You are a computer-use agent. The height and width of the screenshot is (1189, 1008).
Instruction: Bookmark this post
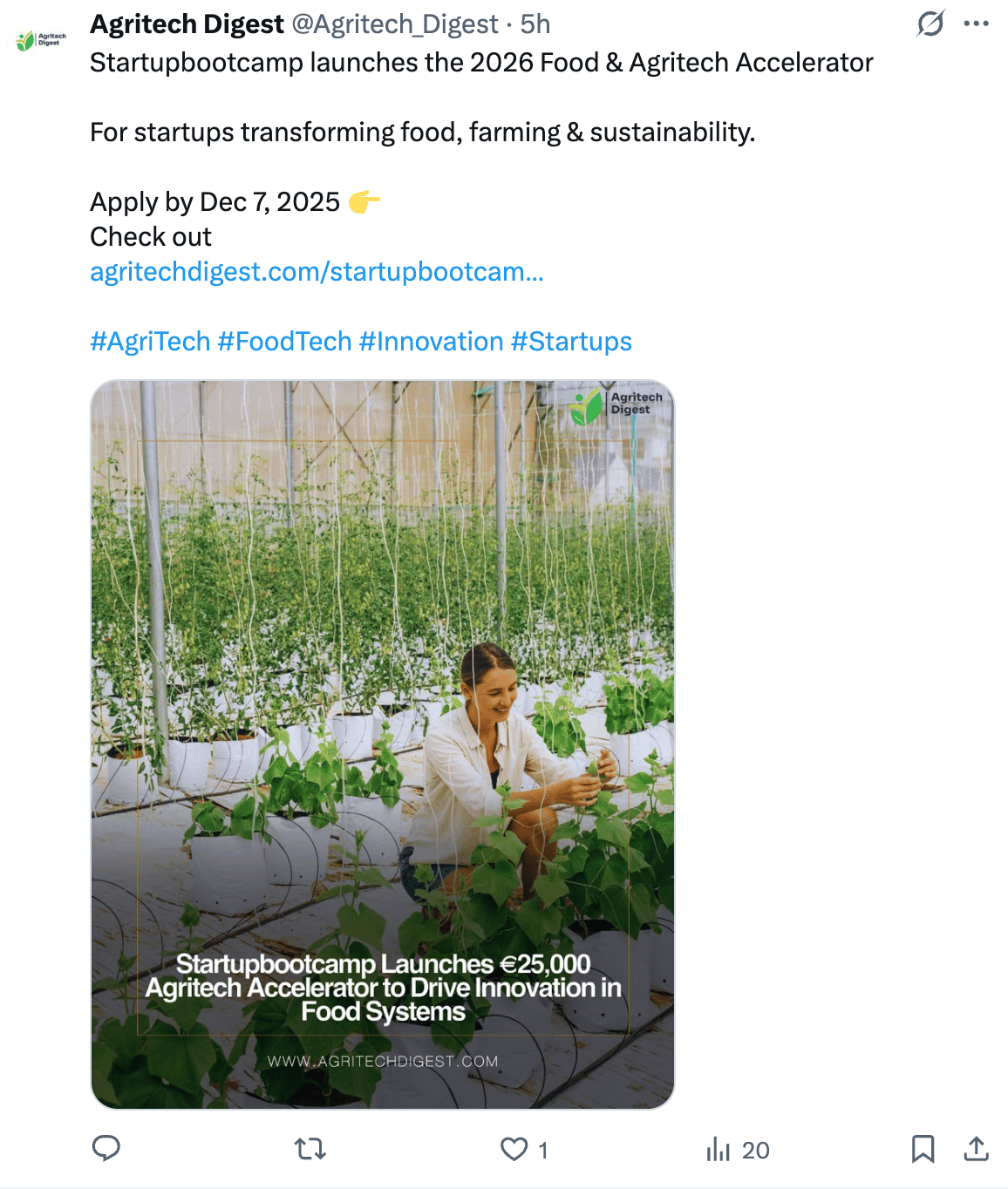tap(923, 1149)
